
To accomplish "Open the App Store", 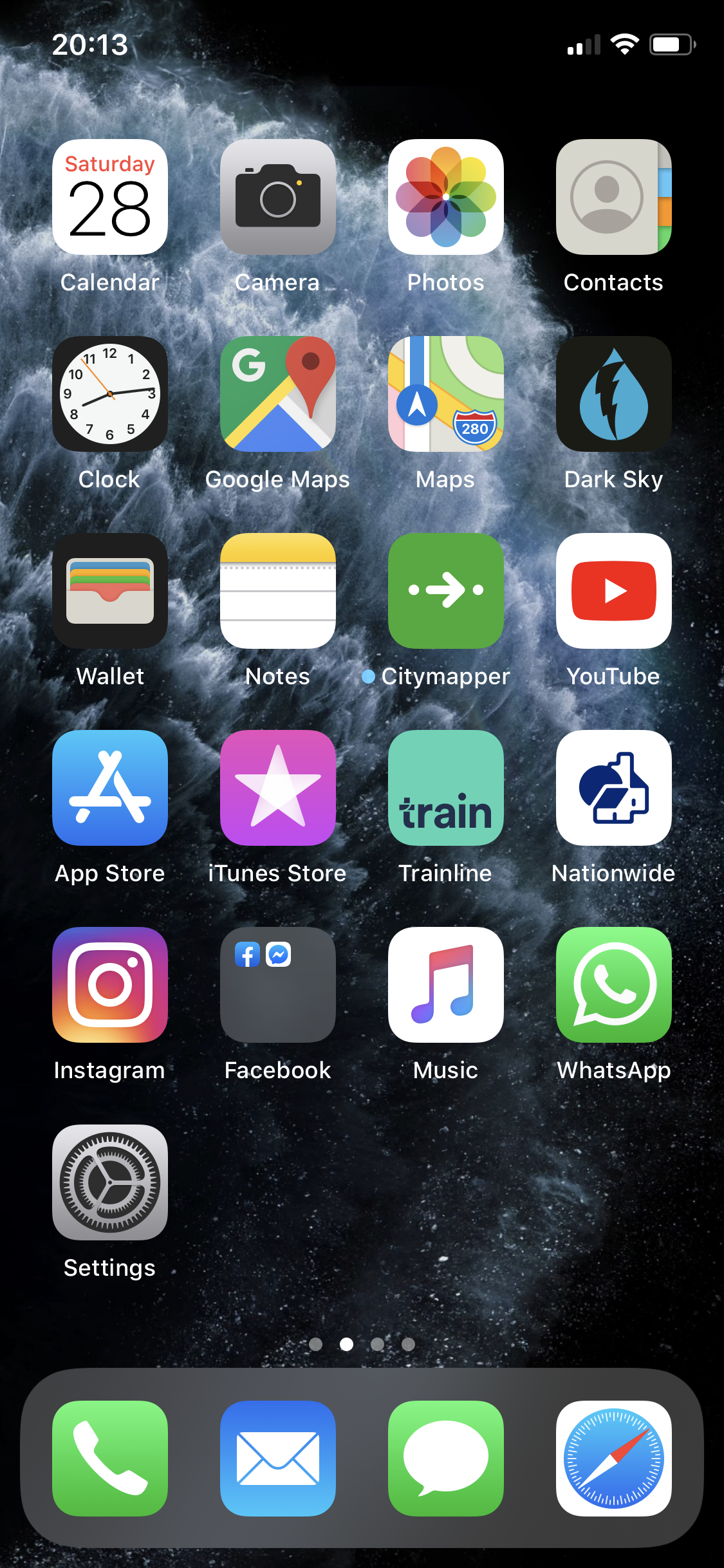I will click(110, 788).
